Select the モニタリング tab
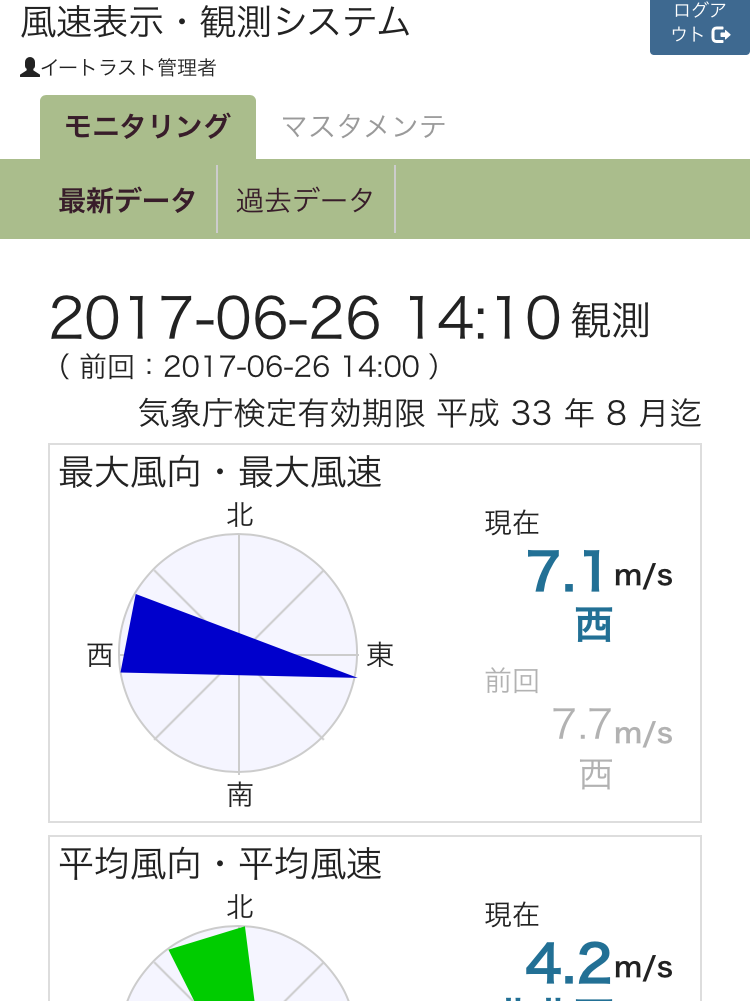750x1001 pixels. point(148,127)
